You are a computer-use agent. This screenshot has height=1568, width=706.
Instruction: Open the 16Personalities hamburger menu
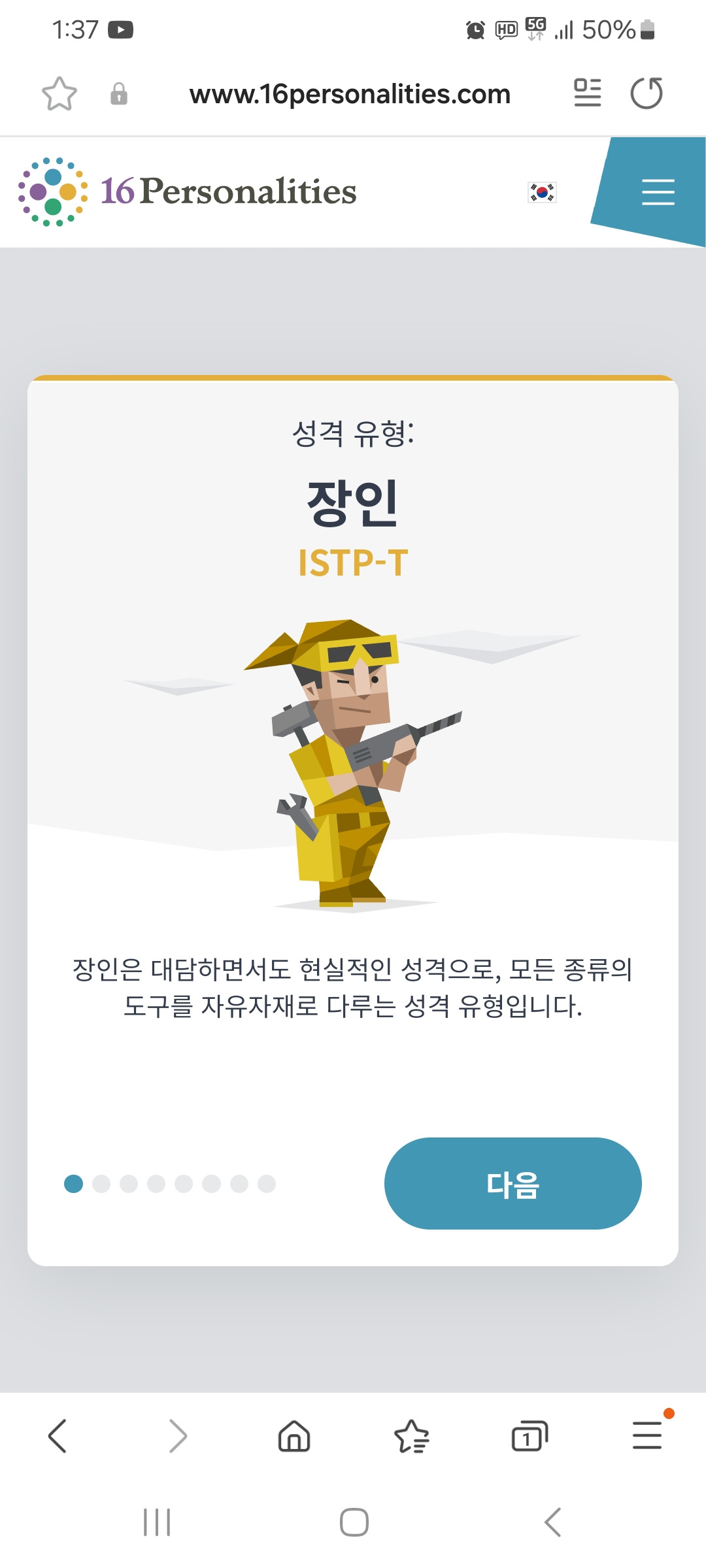658,192
